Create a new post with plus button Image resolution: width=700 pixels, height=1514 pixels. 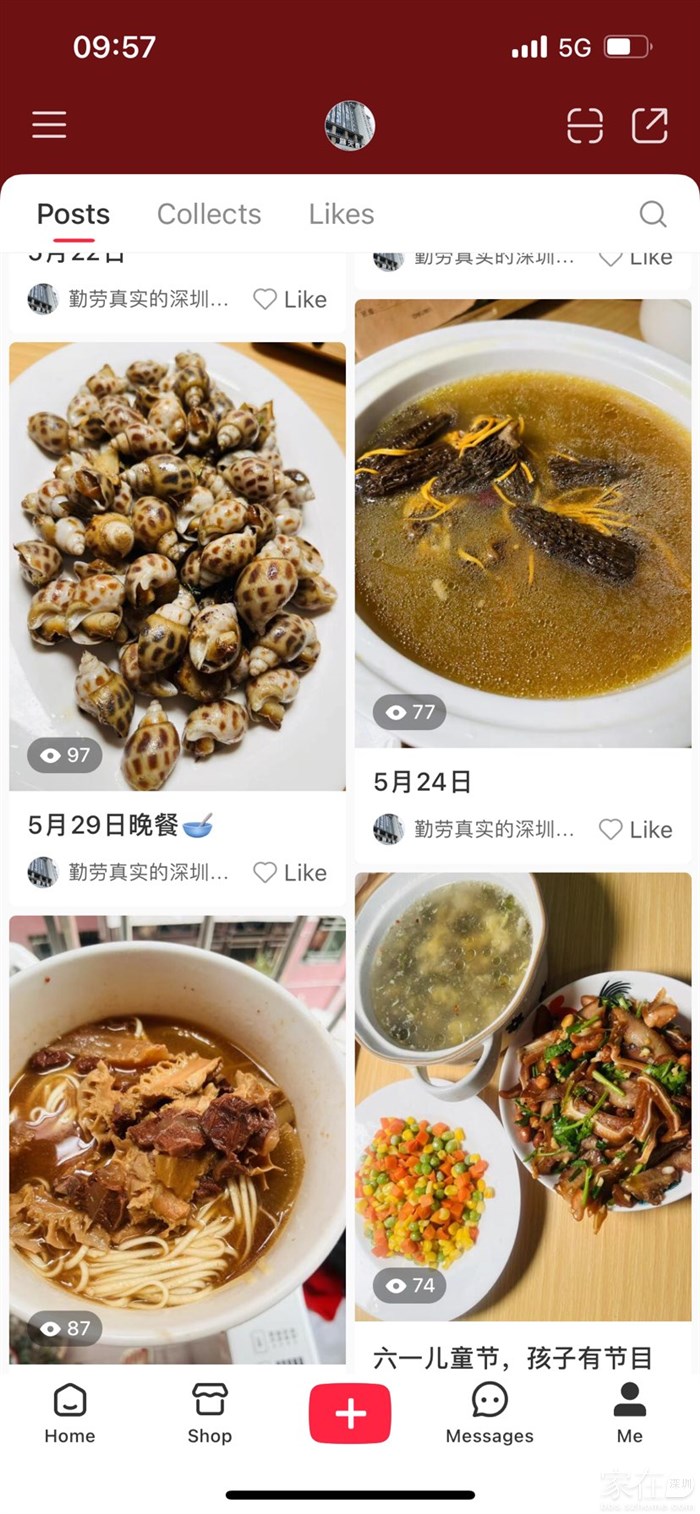pyautogui.click(x=350, y=1413)
